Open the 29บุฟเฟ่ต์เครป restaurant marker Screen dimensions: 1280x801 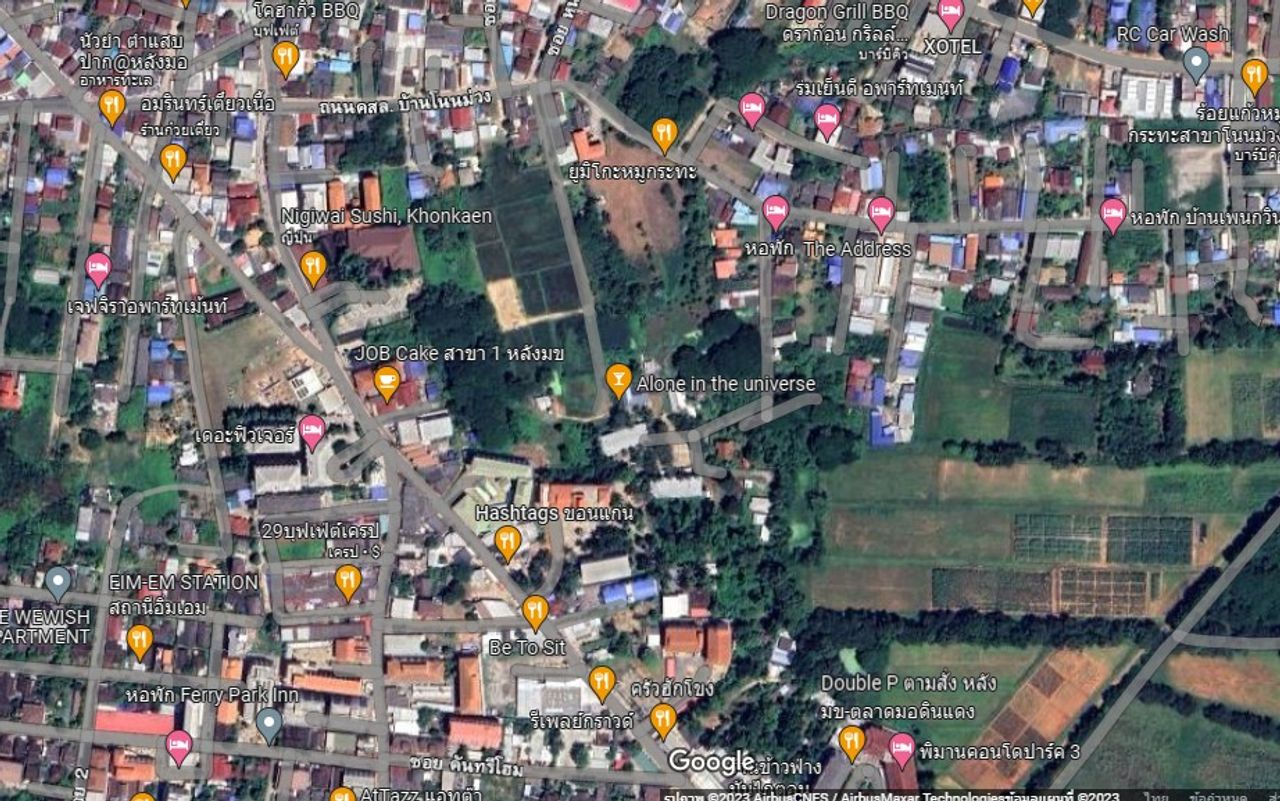pos(347,581)
